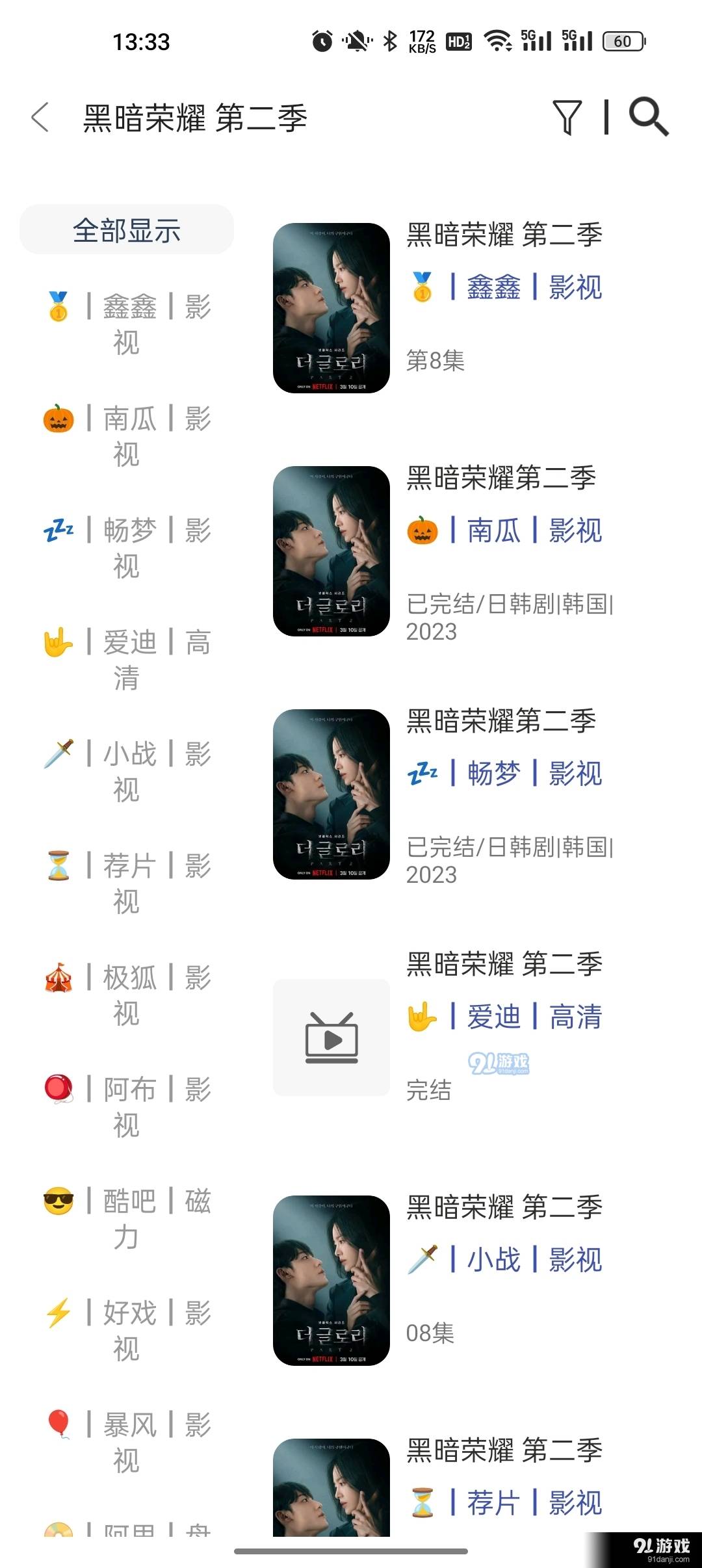Image resolution: width=702 pixels, height=1568 pixels.
Task: Open search with the magnifier icon
Action: click(648, 118)
